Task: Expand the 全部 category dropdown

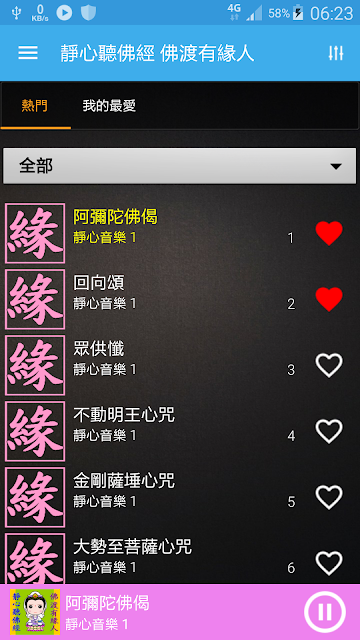Action: (180, 166)
